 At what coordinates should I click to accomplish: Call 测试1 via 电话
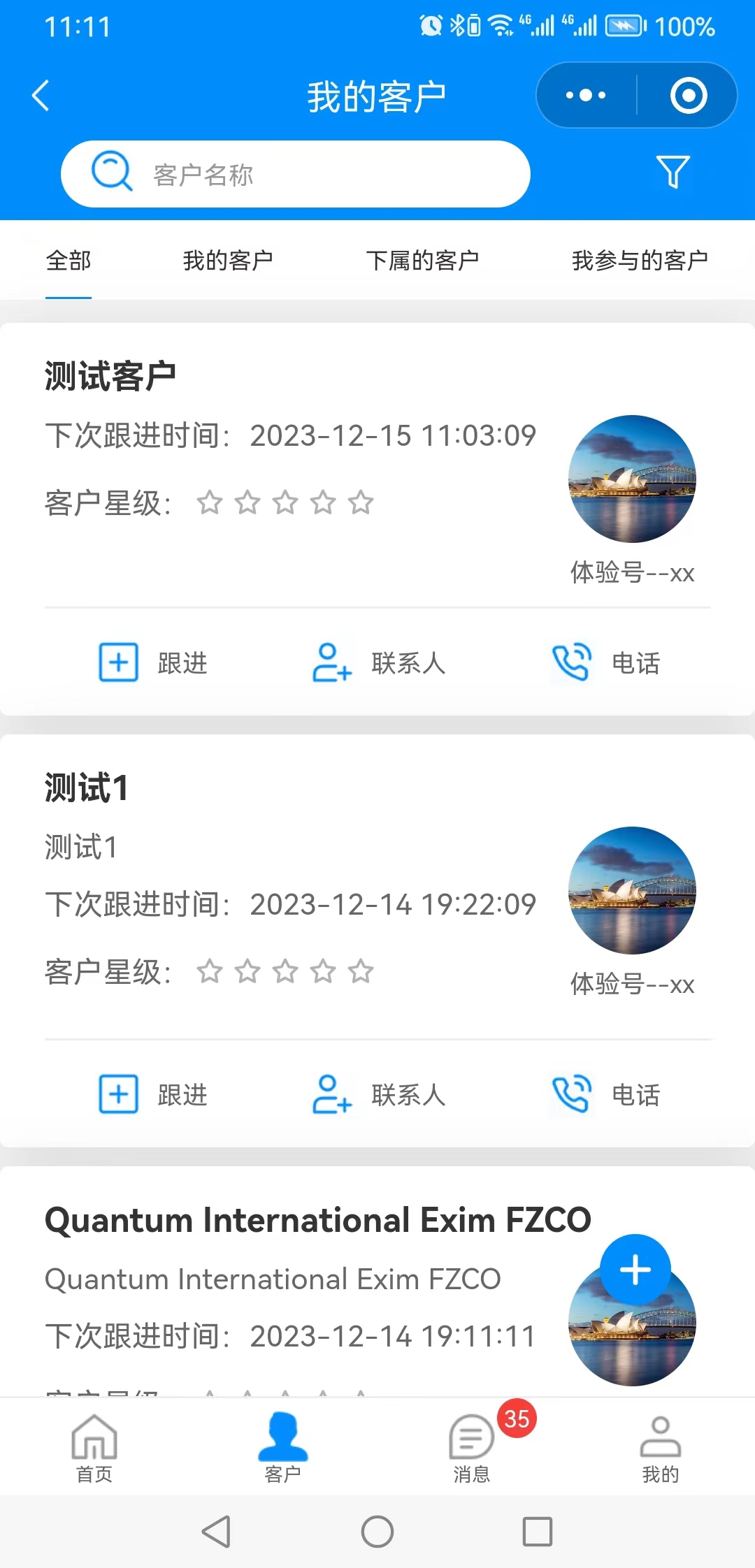(606, 1094)
